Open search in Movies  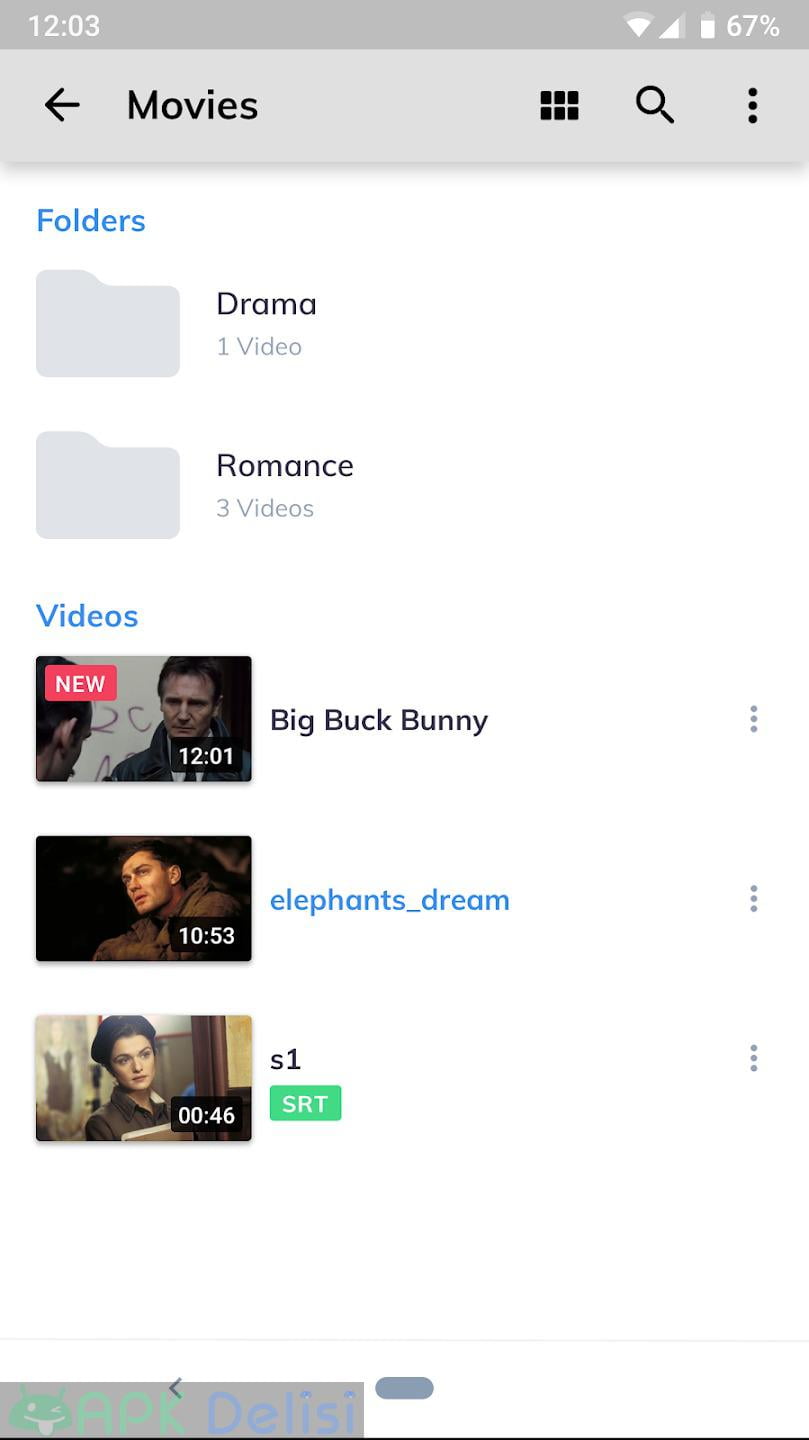(655, 105)
